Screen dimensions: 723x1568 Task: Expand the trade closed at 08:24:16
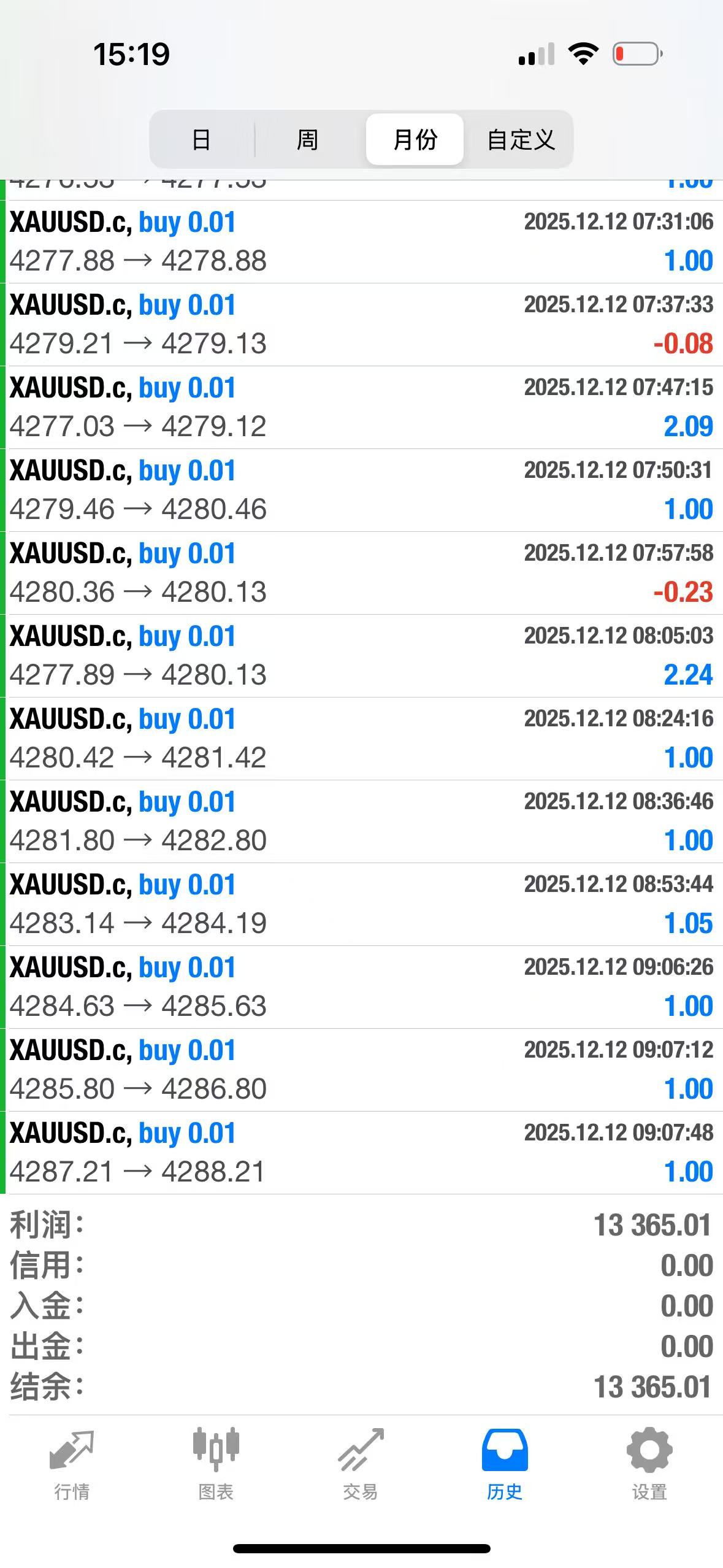pos(362,739)
